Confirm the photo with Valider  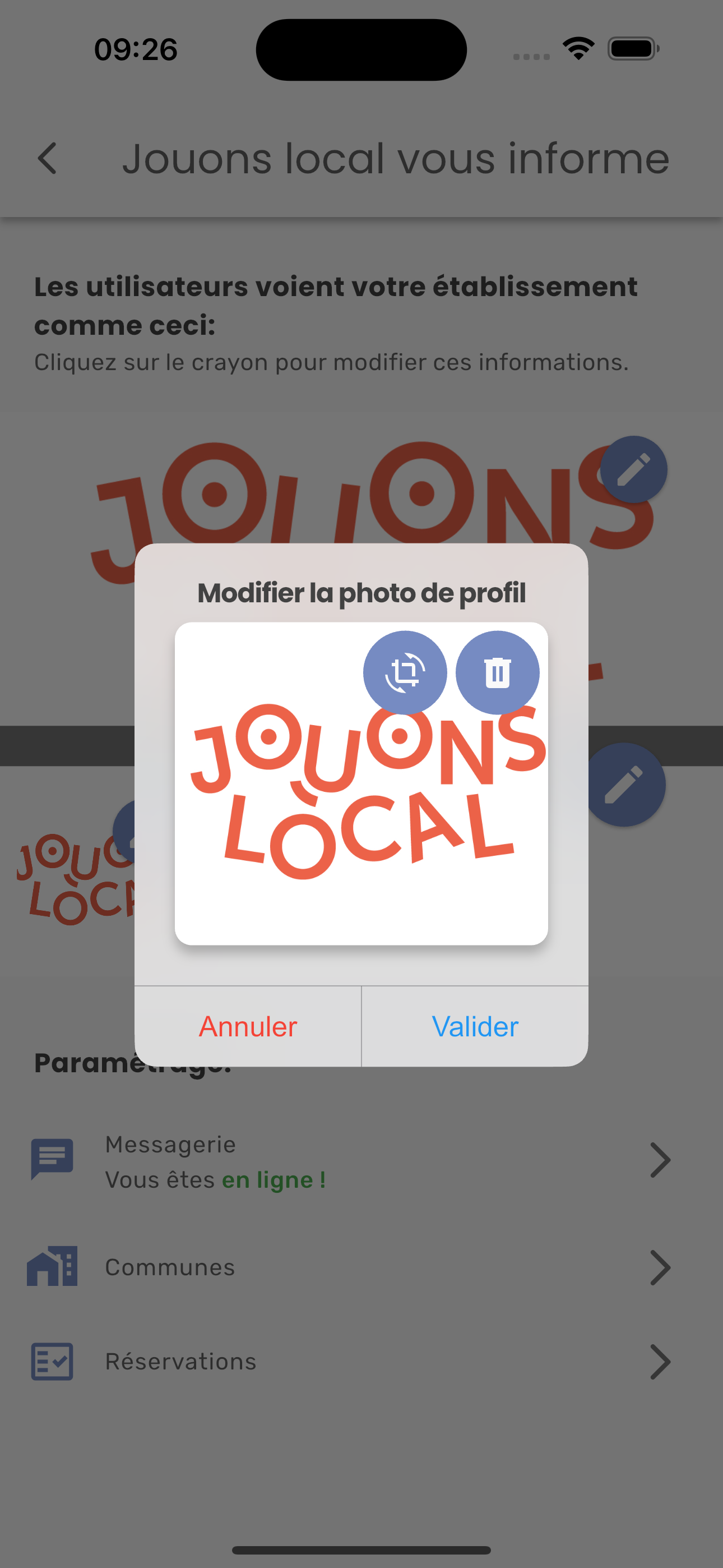475,1026
